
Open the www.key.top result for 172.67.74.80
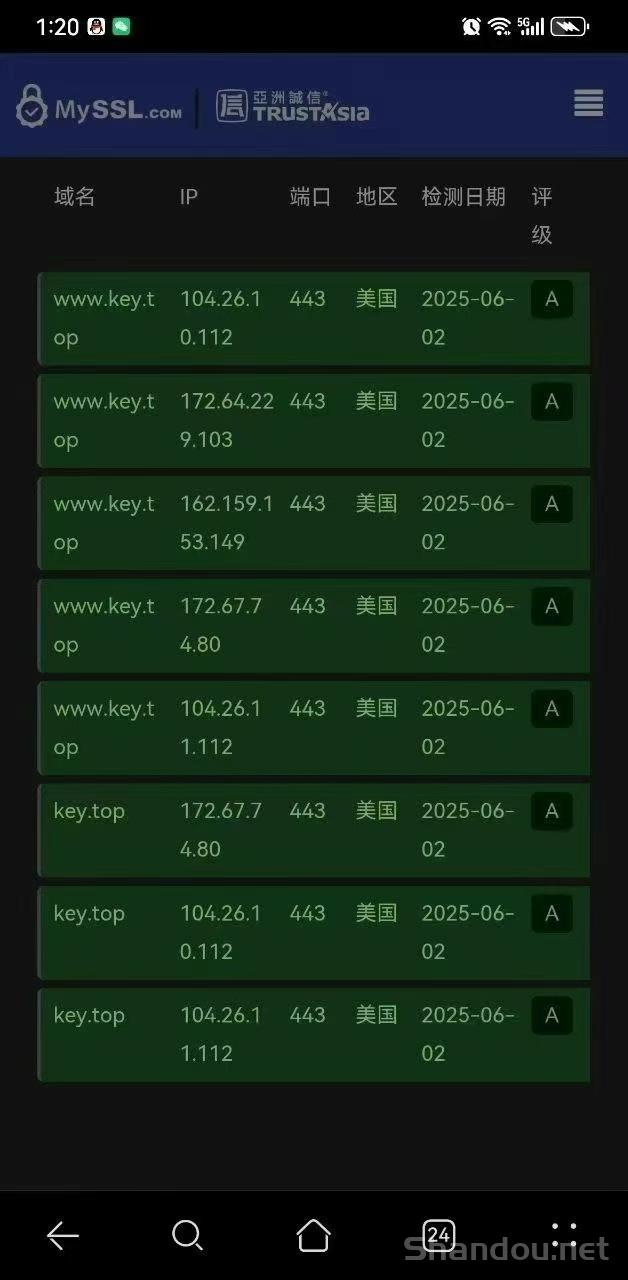coord(314,626)
